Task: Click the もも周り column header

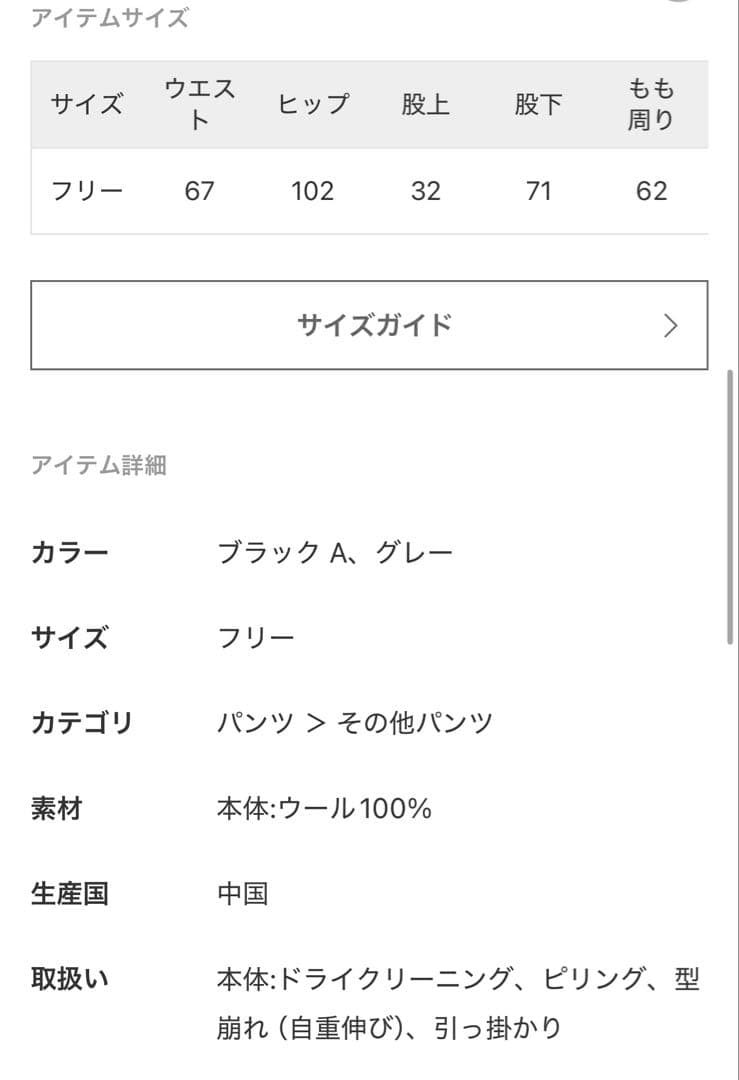Action: click(652, 104)
